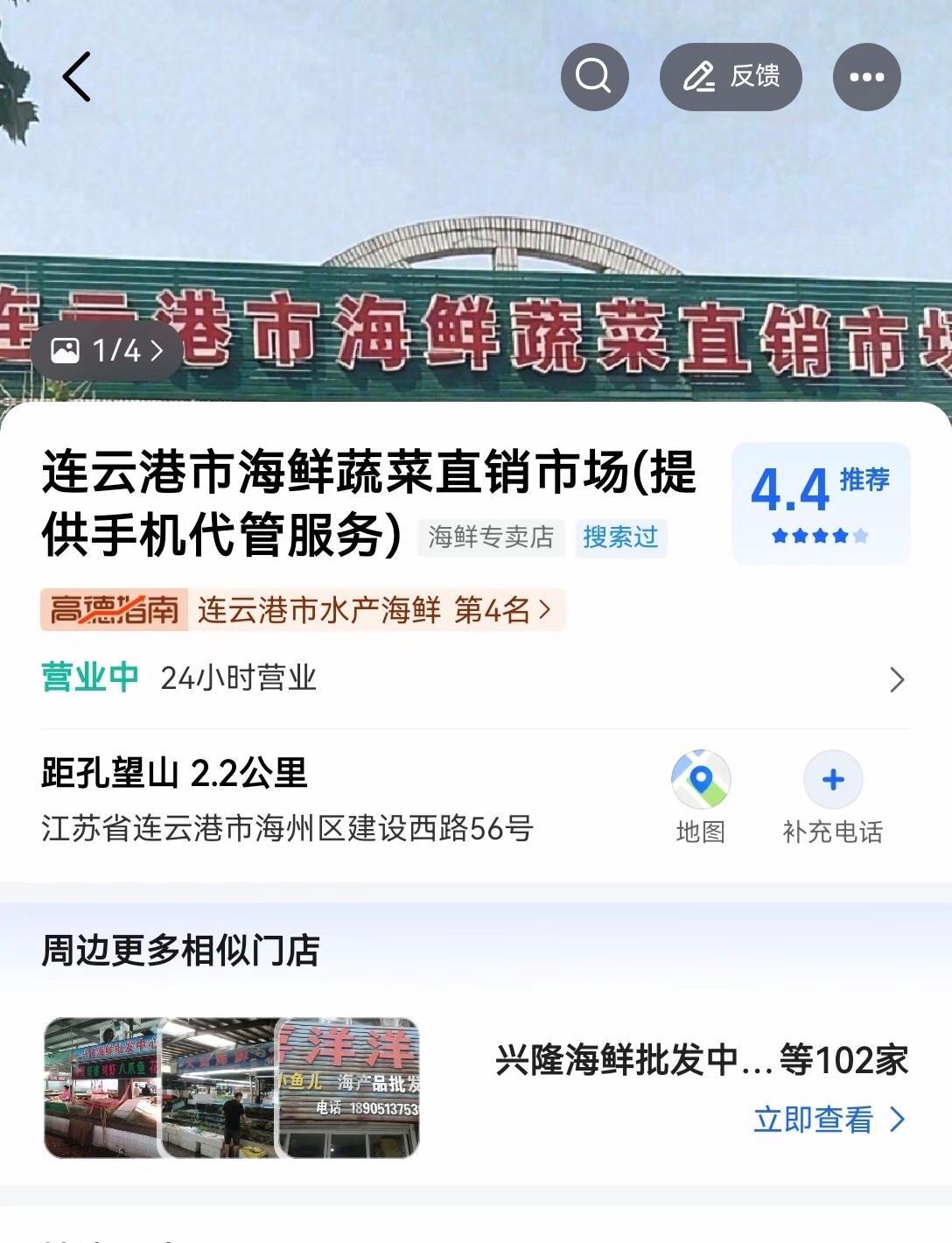
Task: Go back using the top-left arrow
Action: pyautogui.click(x=77, y=77)
